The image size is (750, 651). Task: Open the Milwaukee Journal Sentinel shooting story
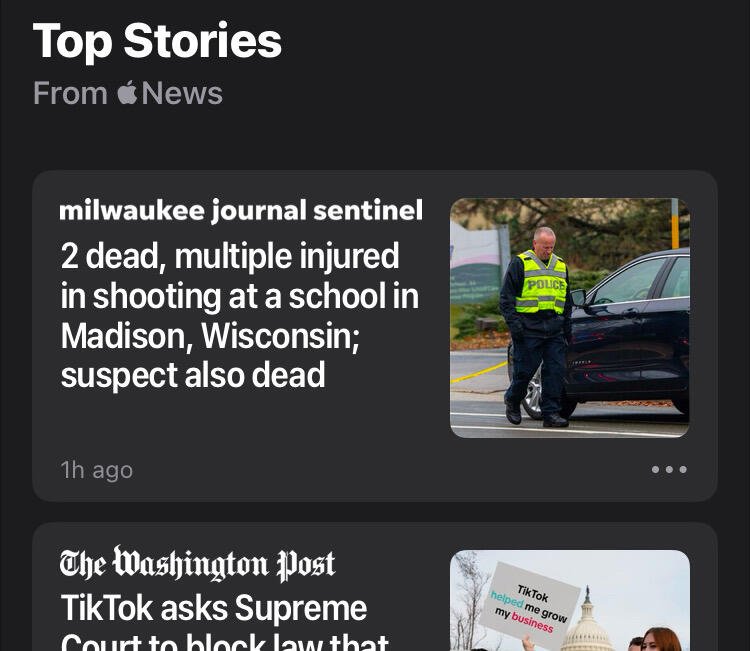tap(240, 315)
